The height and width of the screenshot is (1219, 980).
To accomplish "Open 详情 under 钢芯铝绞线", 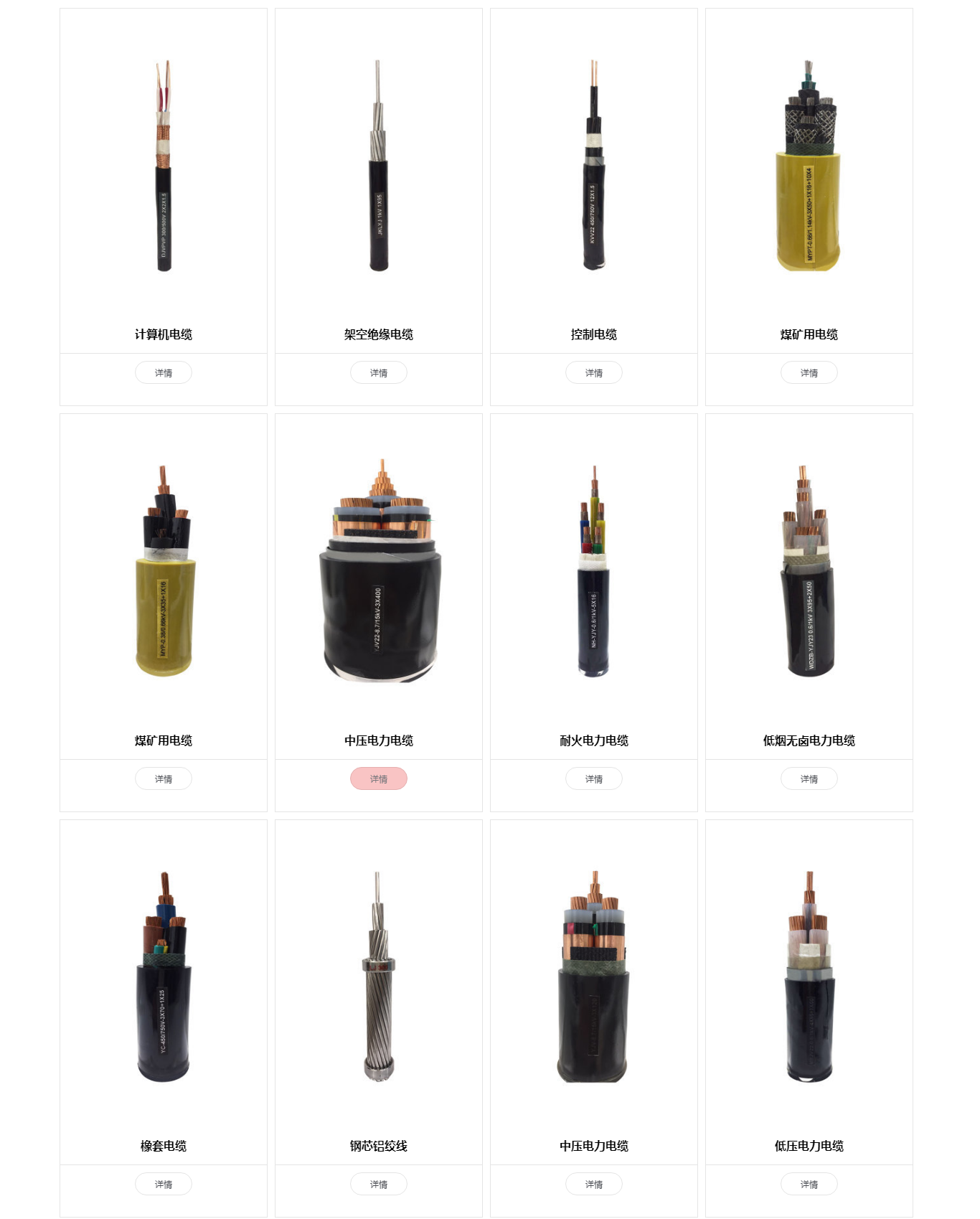I will click(378, 1184).
